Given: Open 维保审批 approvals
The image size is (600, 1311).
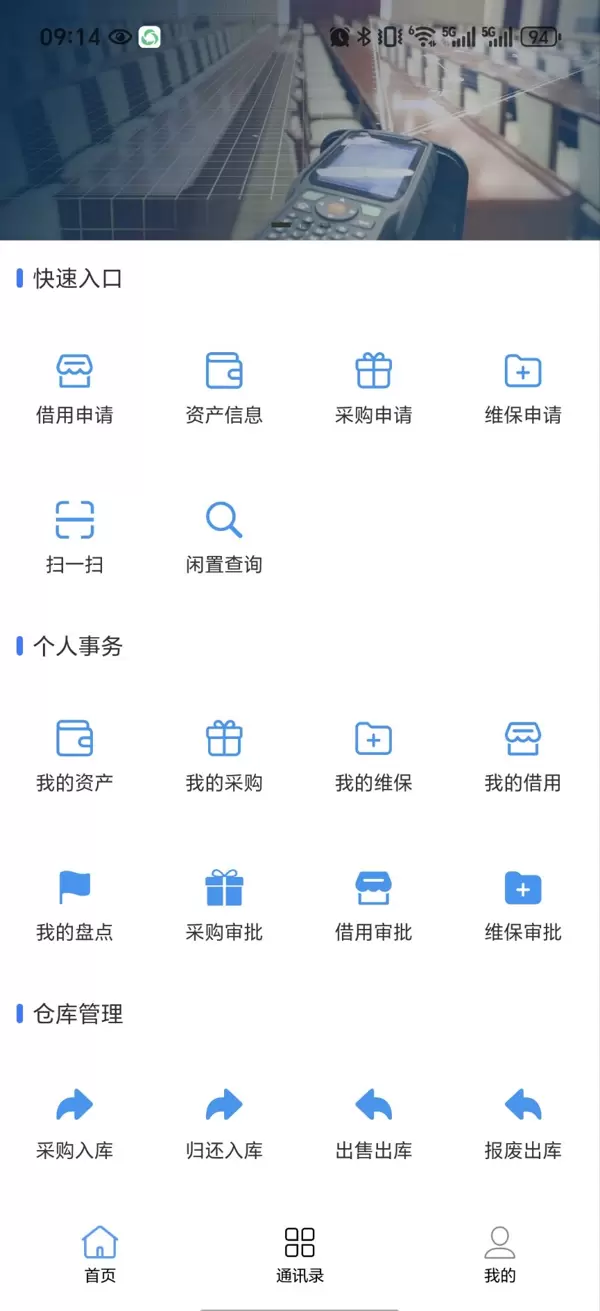Looking at the screenshot, I should click(523, 905).
